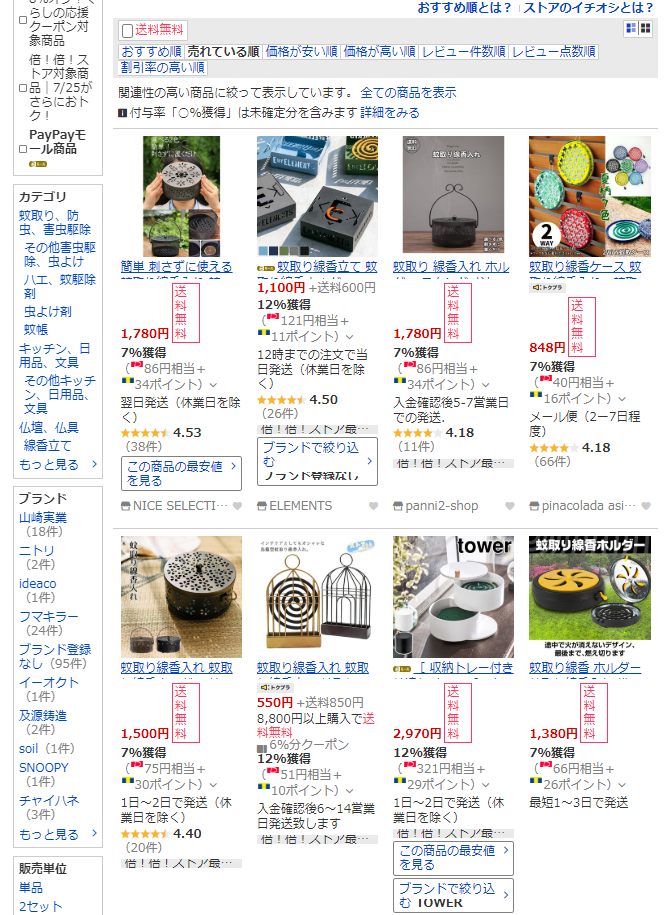Sort by 価格が高い順

click(x=380, y=51)
